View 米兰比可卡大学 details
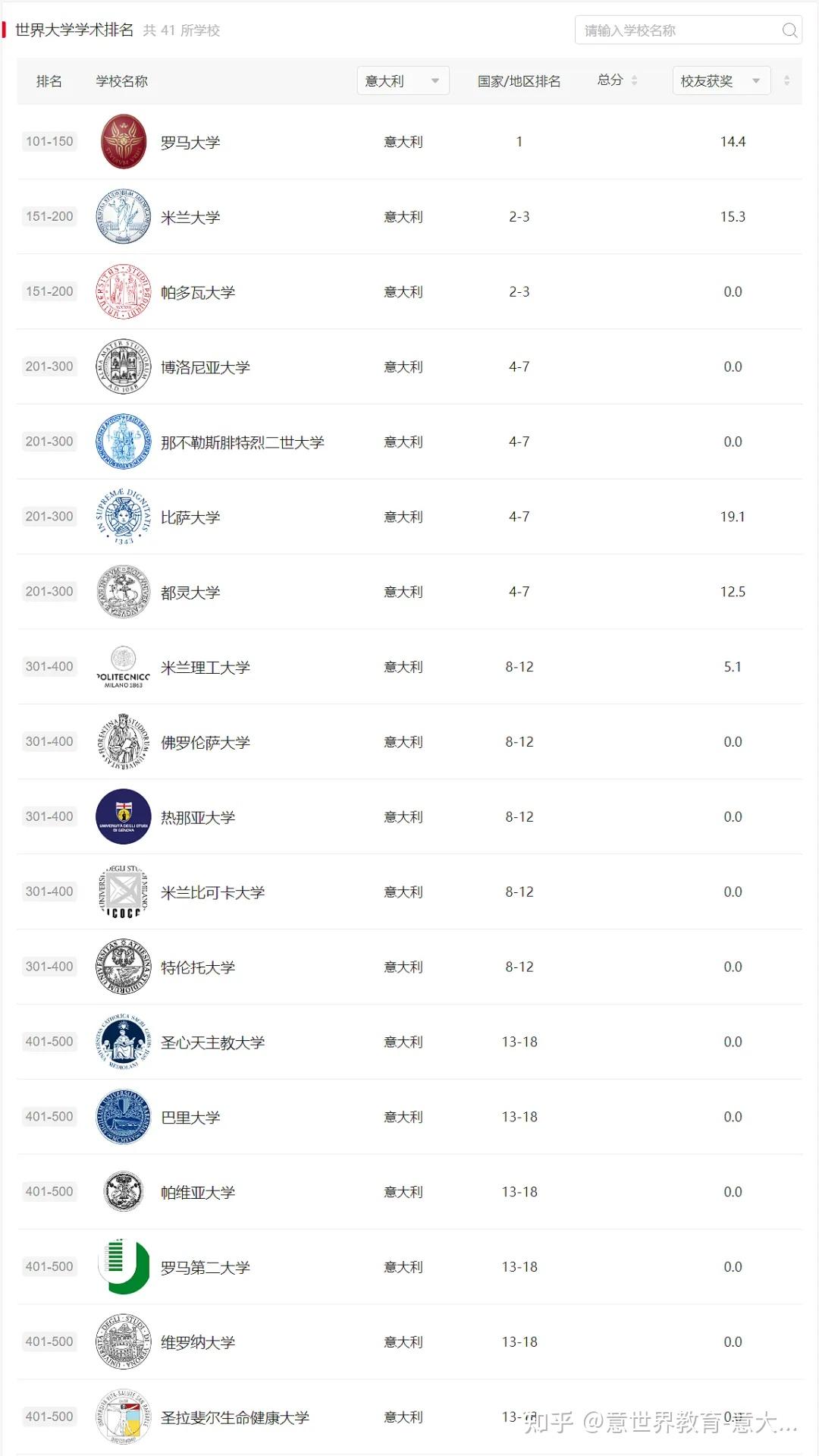This screenshot has width=819, height=1456. tap(212, 893)
